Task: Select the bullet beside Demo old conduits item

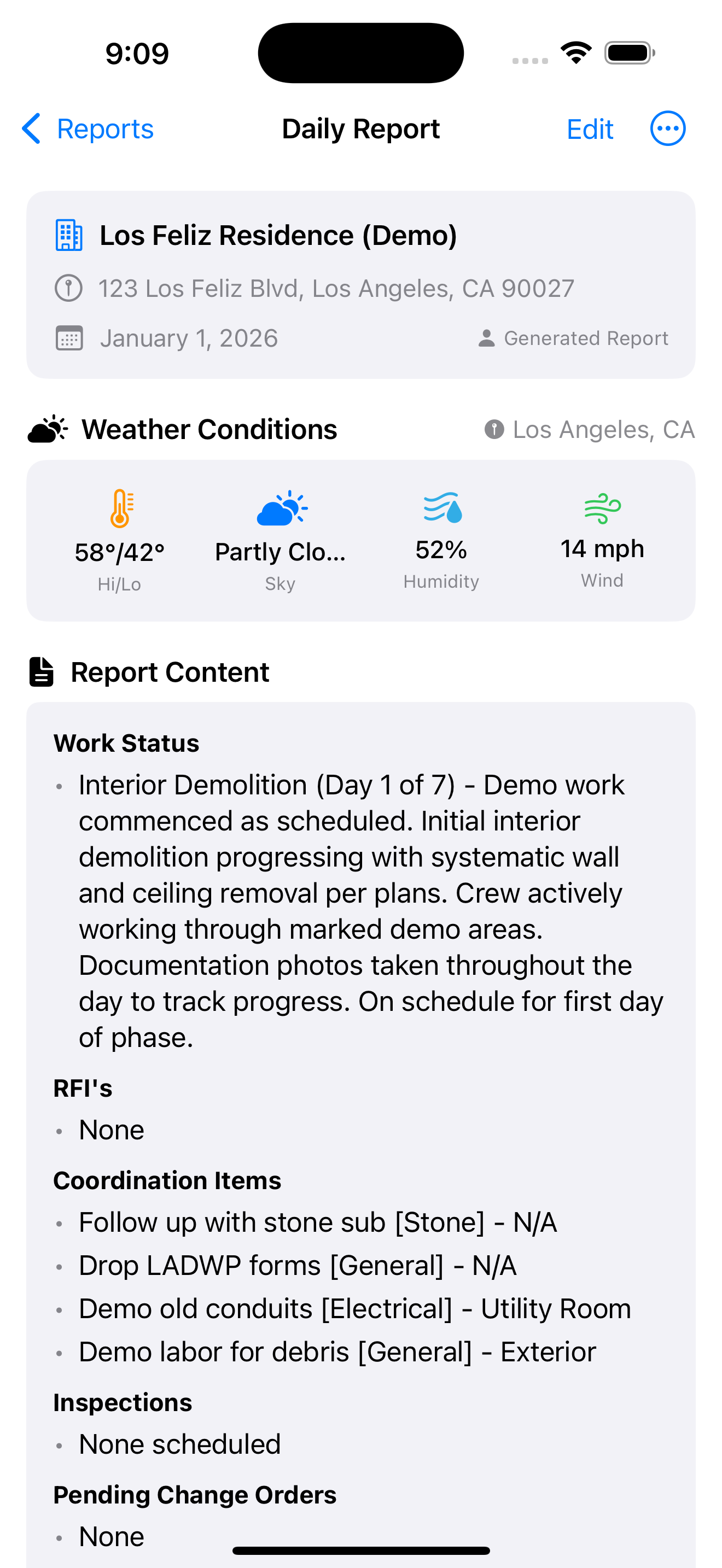Action: coord(60,1308)
